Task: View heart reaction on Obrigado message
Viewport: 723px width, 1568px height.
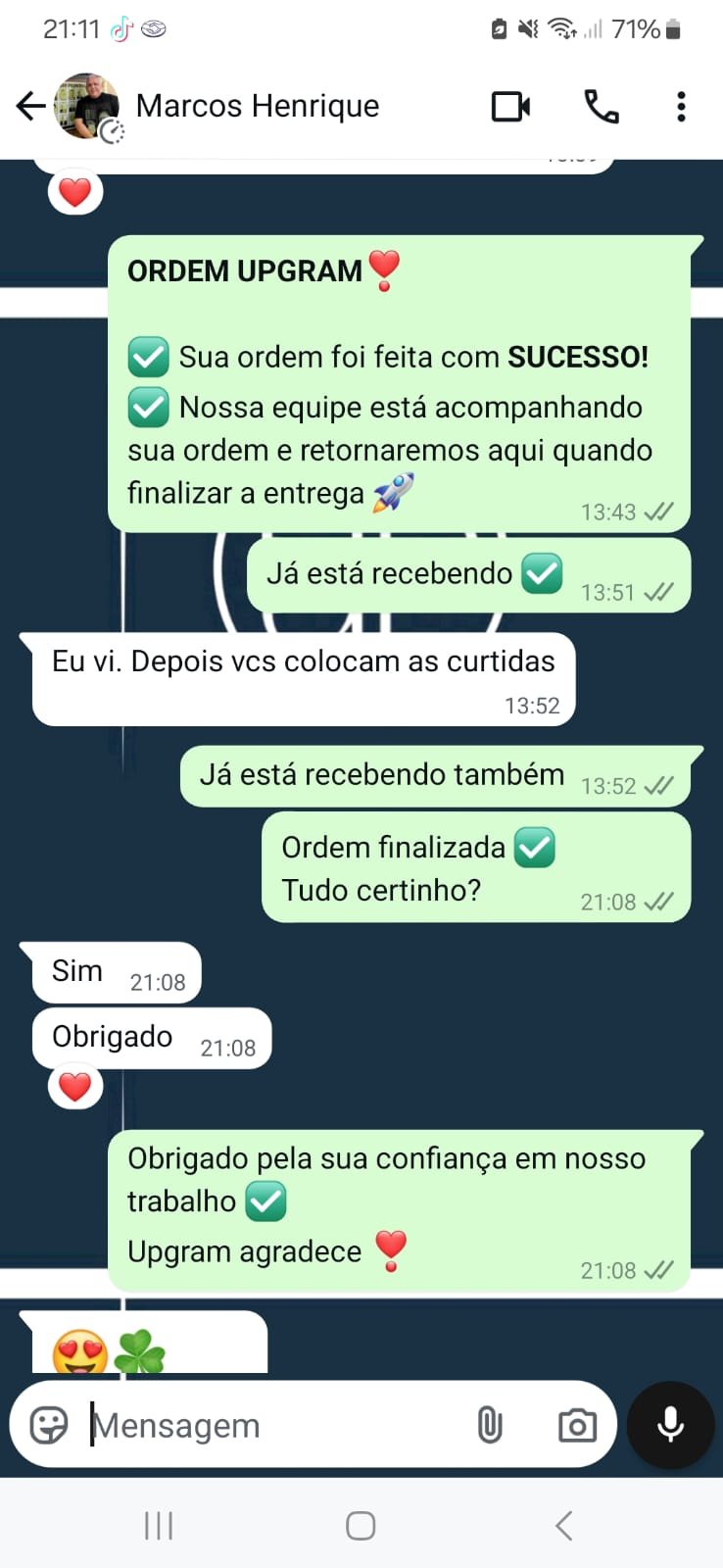Action: click(75, 1087)
